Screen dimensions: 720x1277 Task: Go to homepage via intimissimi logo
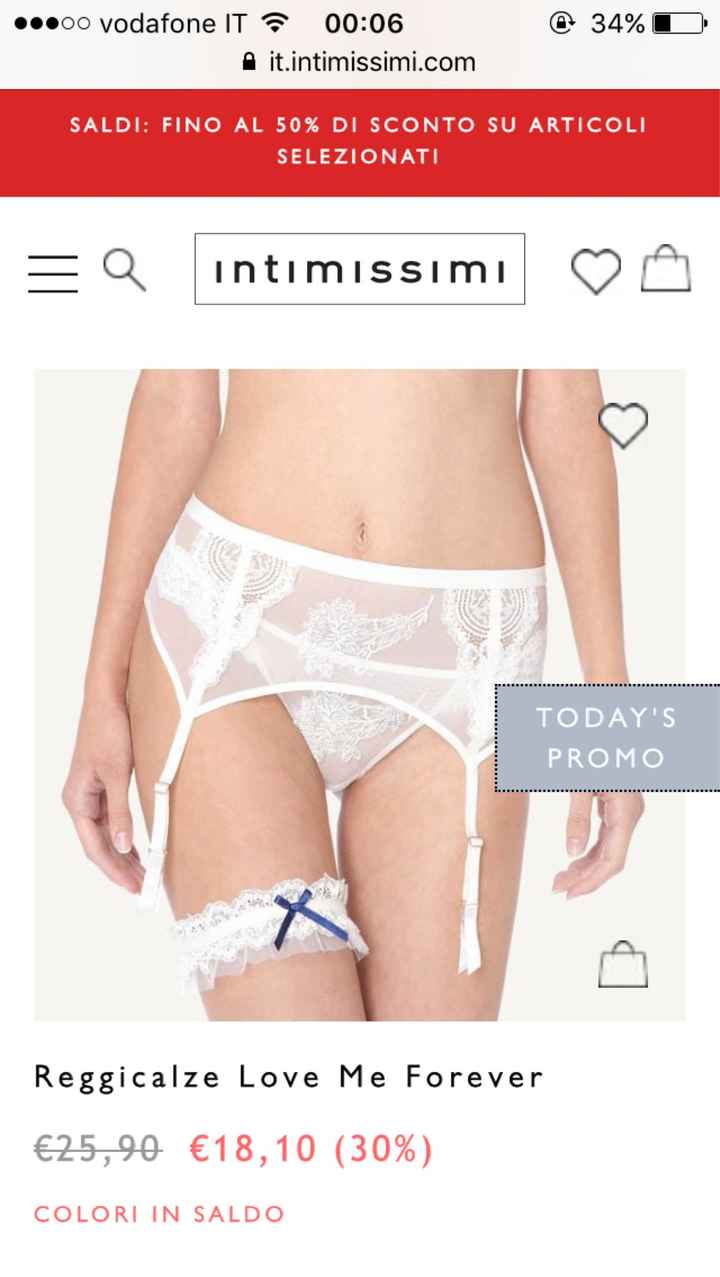pos(359,268)
